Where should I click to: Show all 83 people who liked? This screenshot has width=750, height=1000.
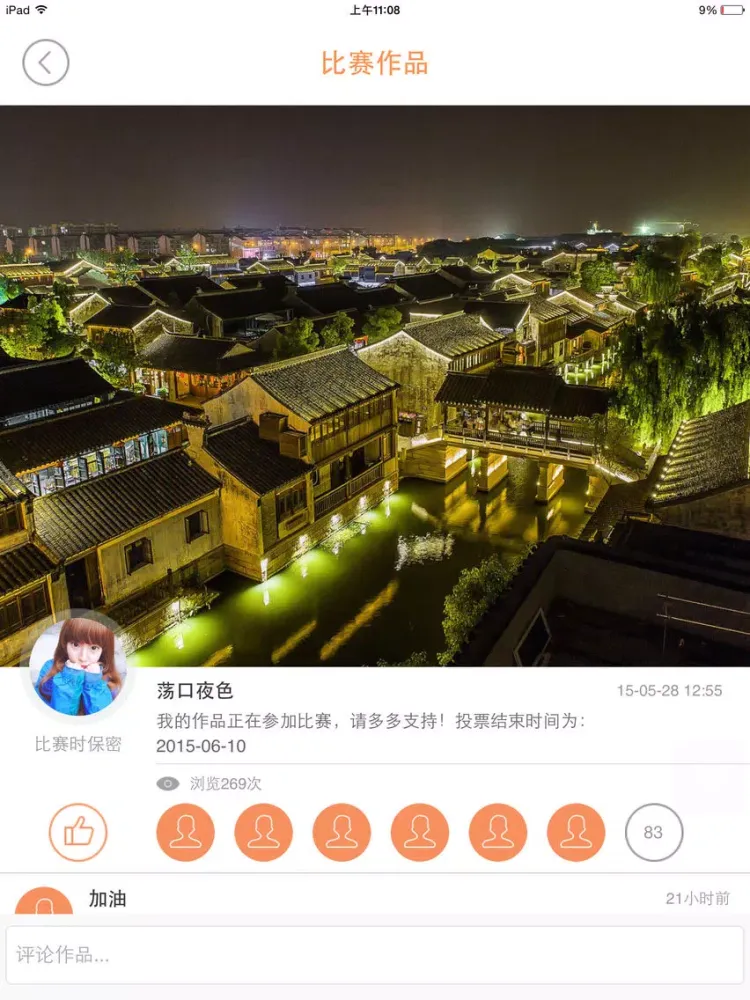[653, 832]
